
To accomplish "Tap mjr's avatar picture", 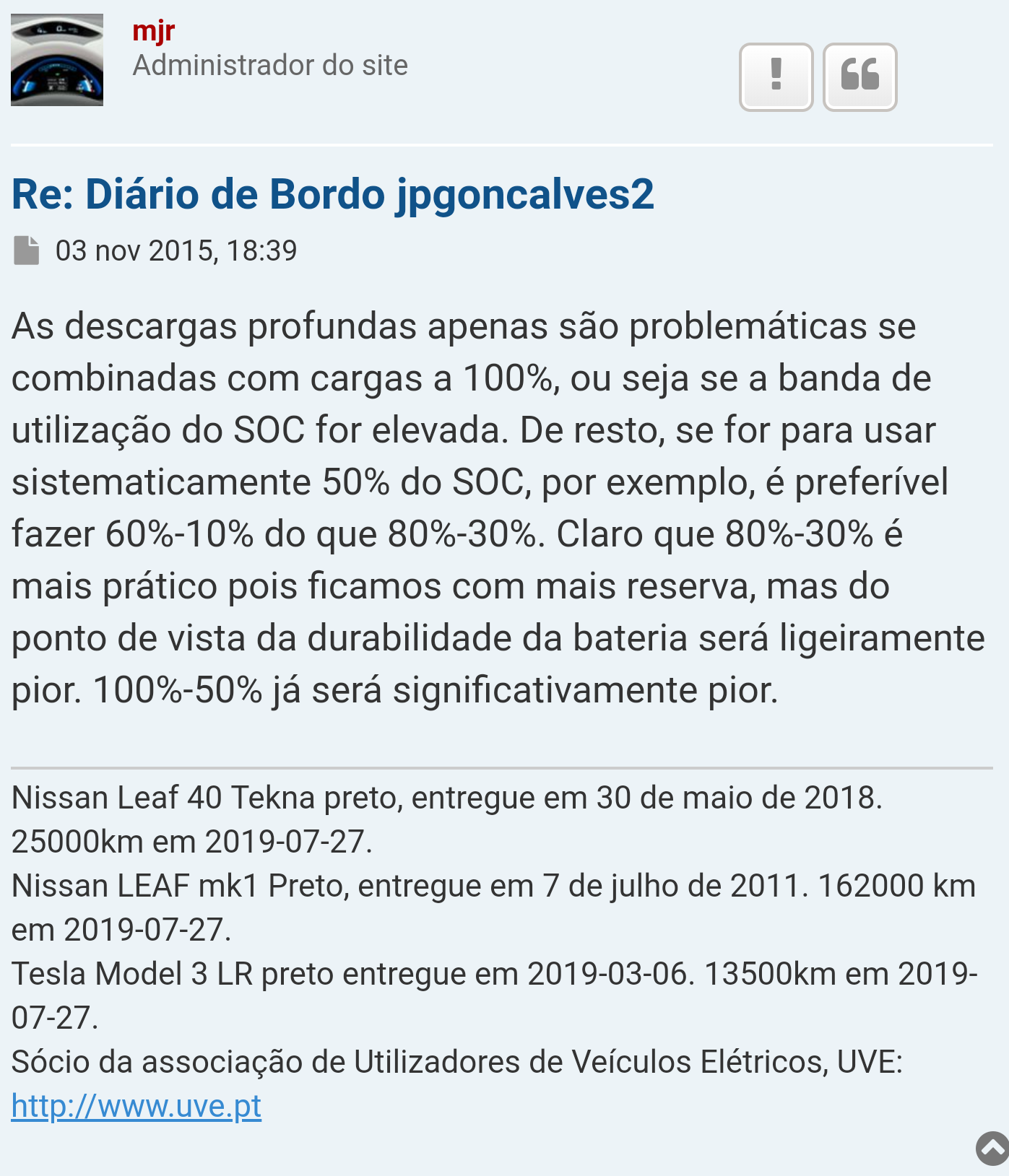I will (57, 60).
